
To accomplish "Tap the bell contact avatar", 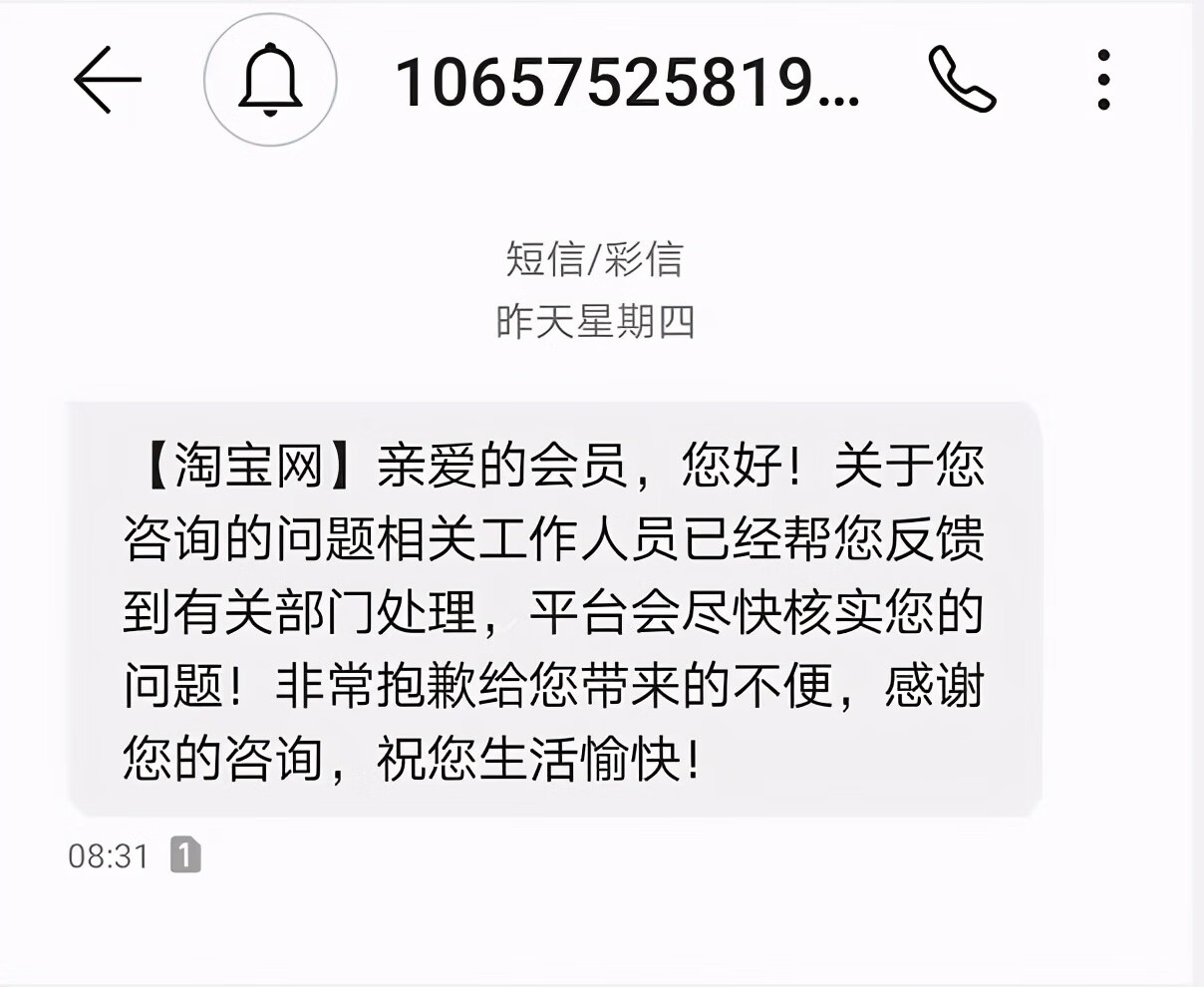I will [x=270, y=80].
